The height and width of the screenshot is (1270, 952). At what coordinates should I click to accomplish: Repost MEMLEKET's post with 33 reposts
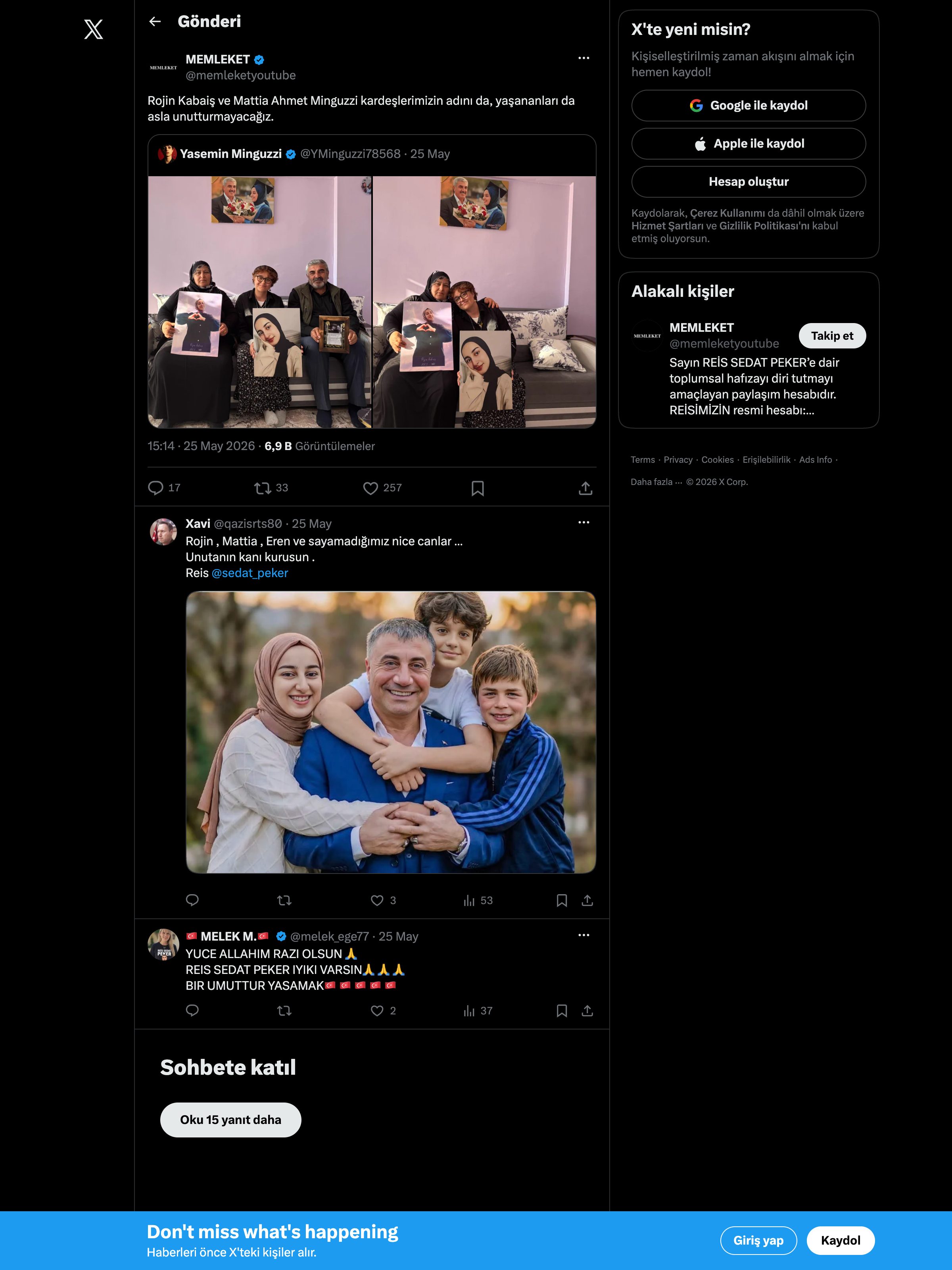[x=271, y=488]
